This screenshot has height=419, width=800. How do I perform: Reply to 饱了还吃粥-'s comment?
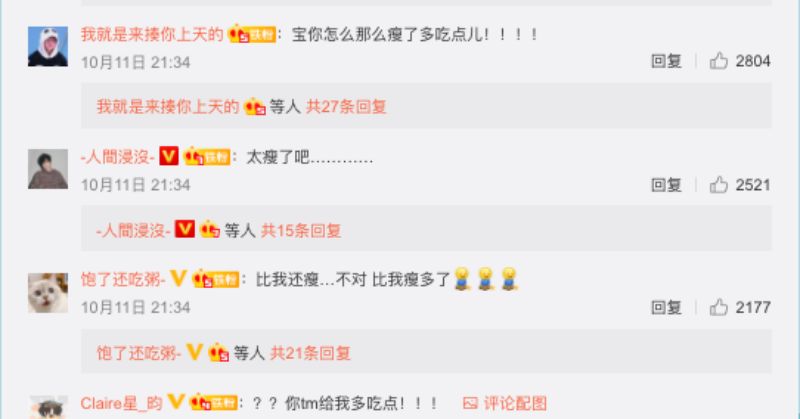[x=667, y=307]
